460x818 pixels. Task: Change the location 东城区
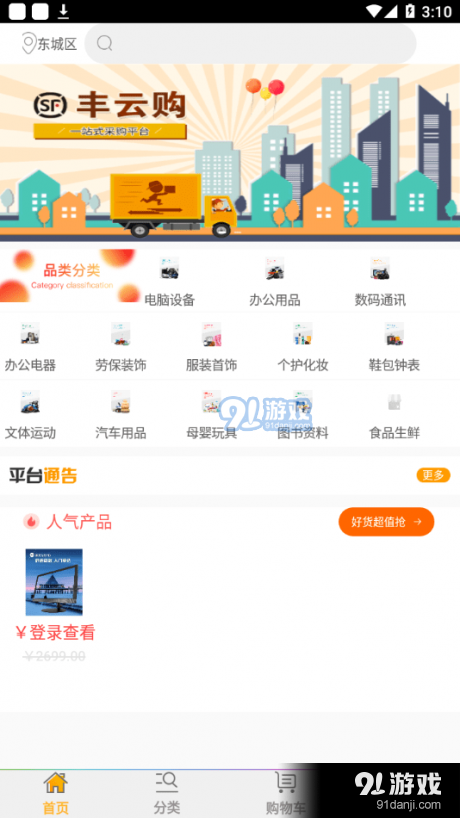pyautogui.click(x=49, y=44)
